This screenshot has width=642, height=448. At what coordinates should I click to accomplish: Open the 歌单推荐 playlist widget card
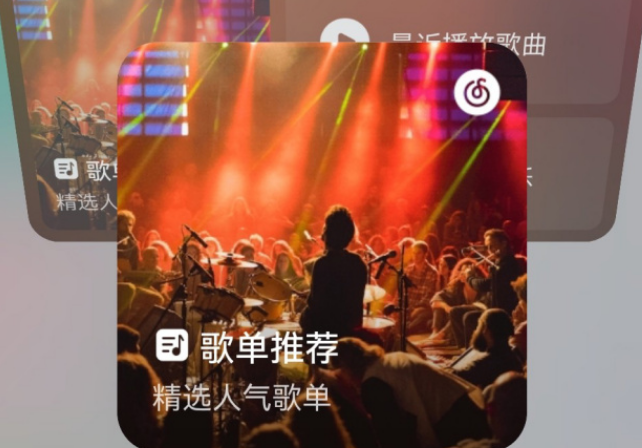322,250
